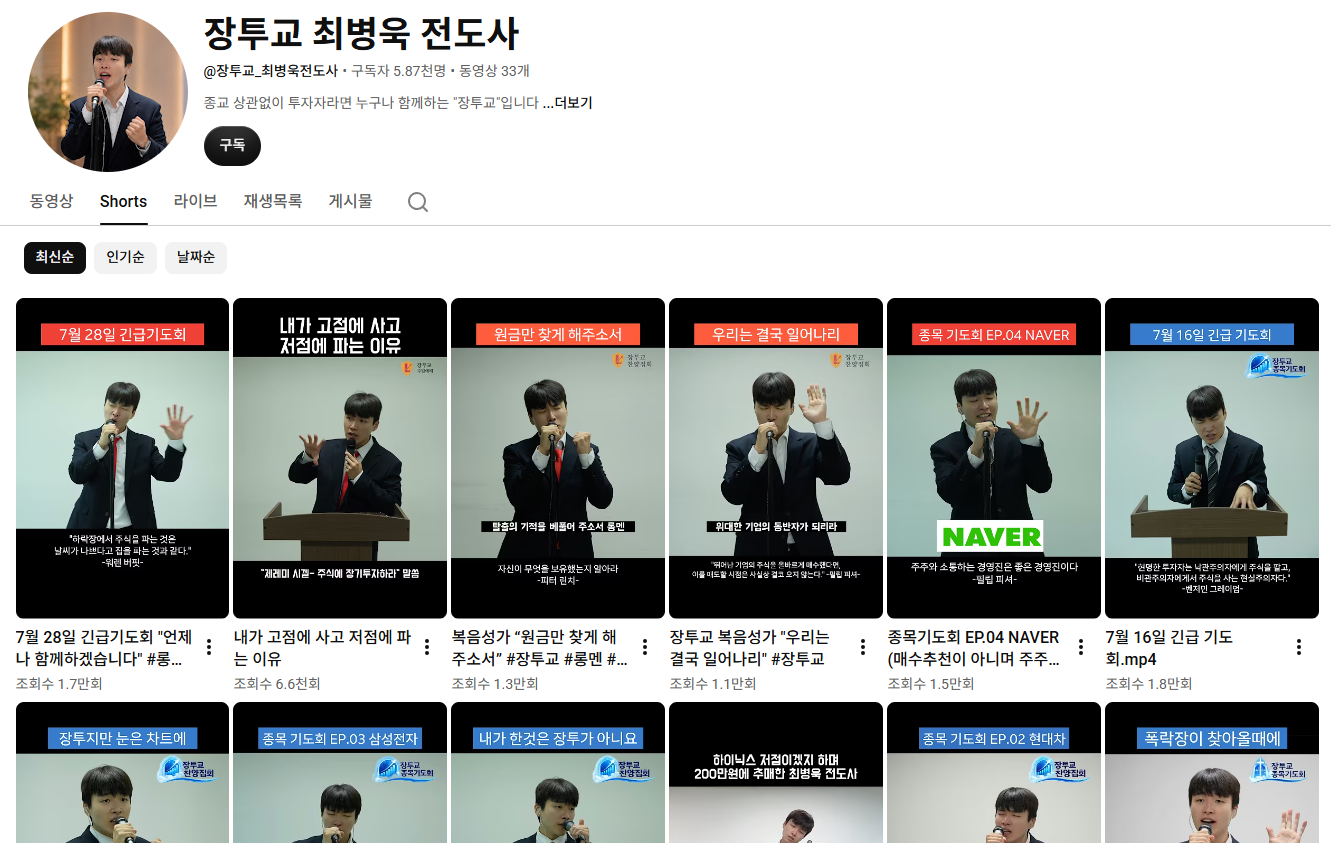The height and width of the screenshot is (843, 1331).
Task: Expand channel description with 더보기
Action: click(567, 103)
